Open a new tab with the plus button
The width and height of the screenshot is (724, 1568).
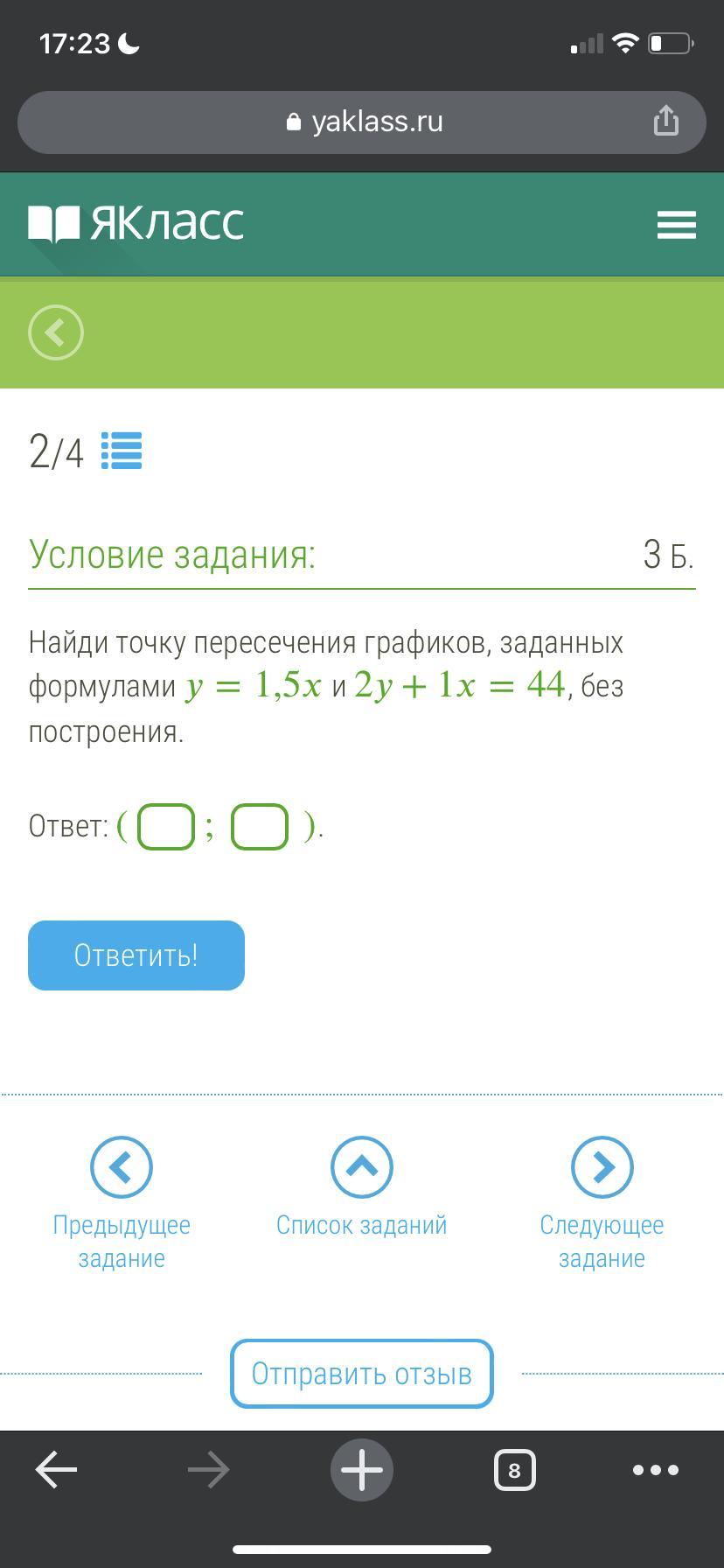point(362,1470)
